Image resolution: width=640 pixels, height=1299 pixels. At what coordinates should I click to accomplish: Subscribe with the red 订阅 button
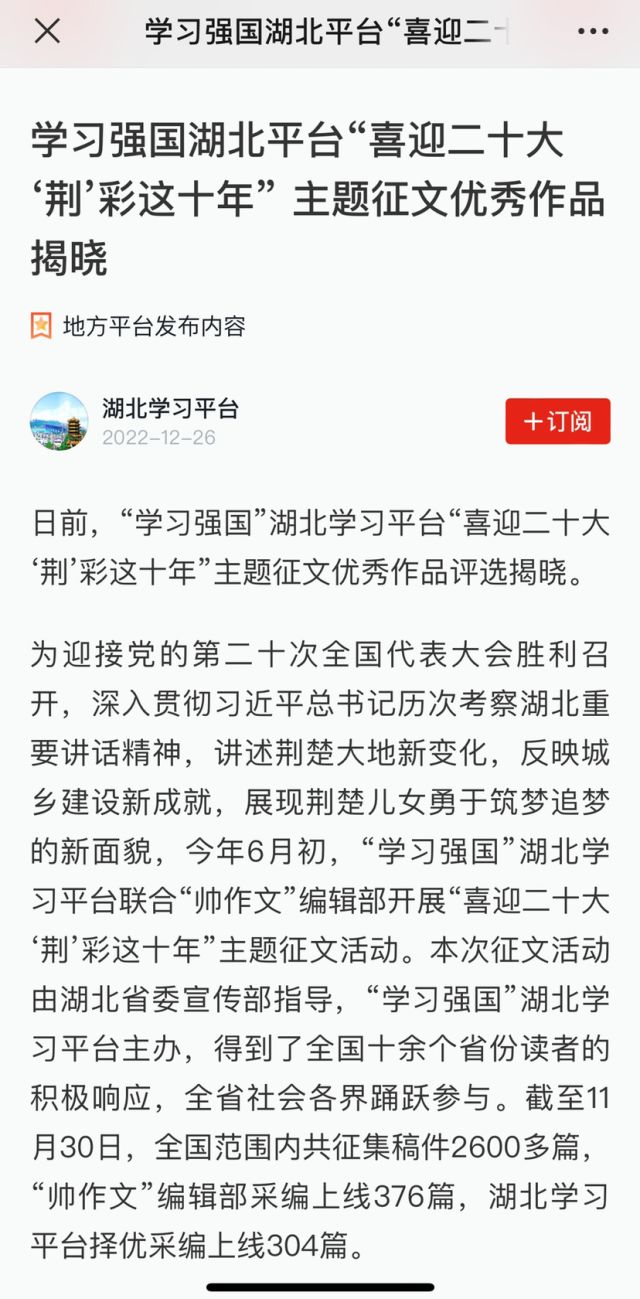(557, 421)
